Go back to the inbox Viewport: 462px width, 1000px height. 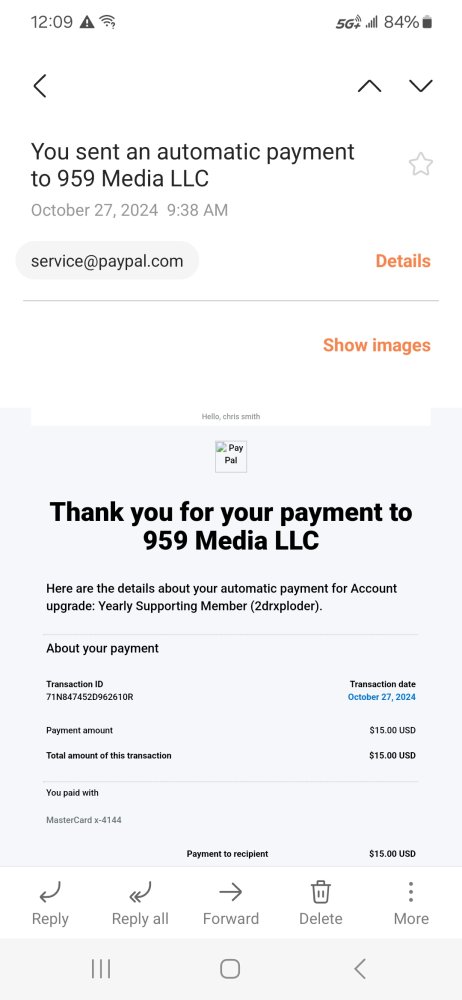pyautogui.click(x=40, y=86)
